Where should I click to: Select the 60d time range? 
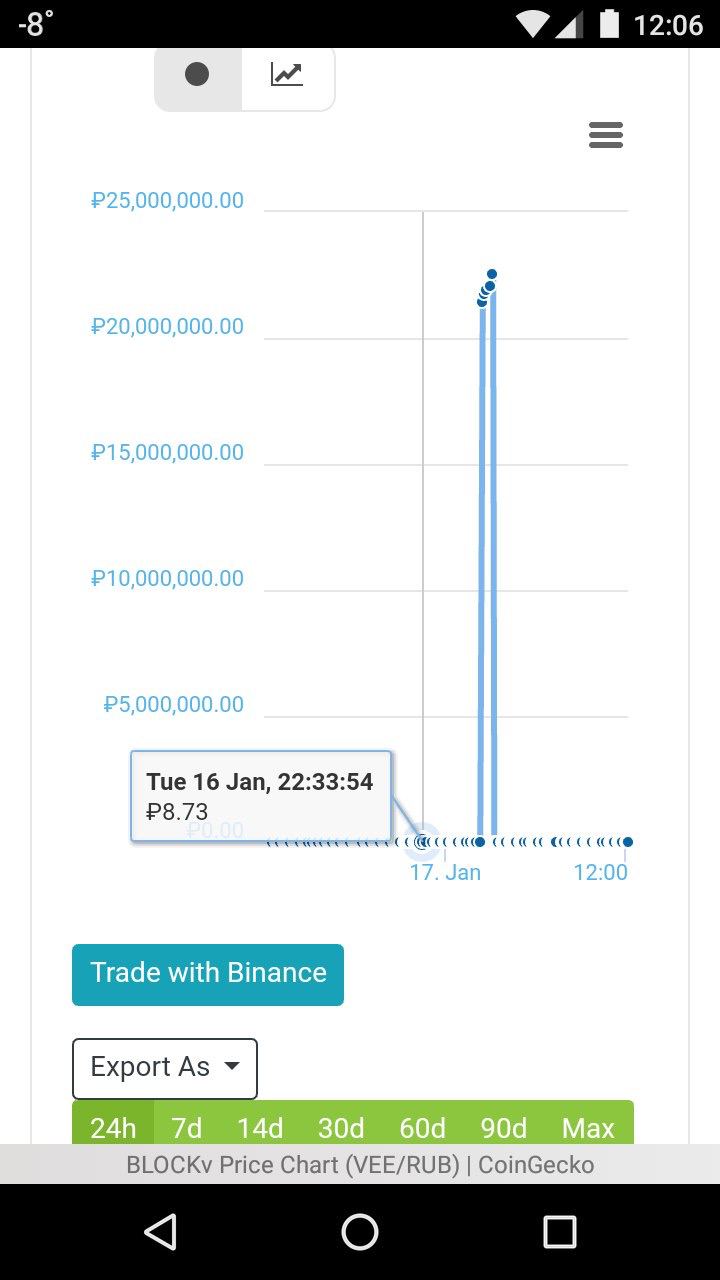click(422, 1127)
